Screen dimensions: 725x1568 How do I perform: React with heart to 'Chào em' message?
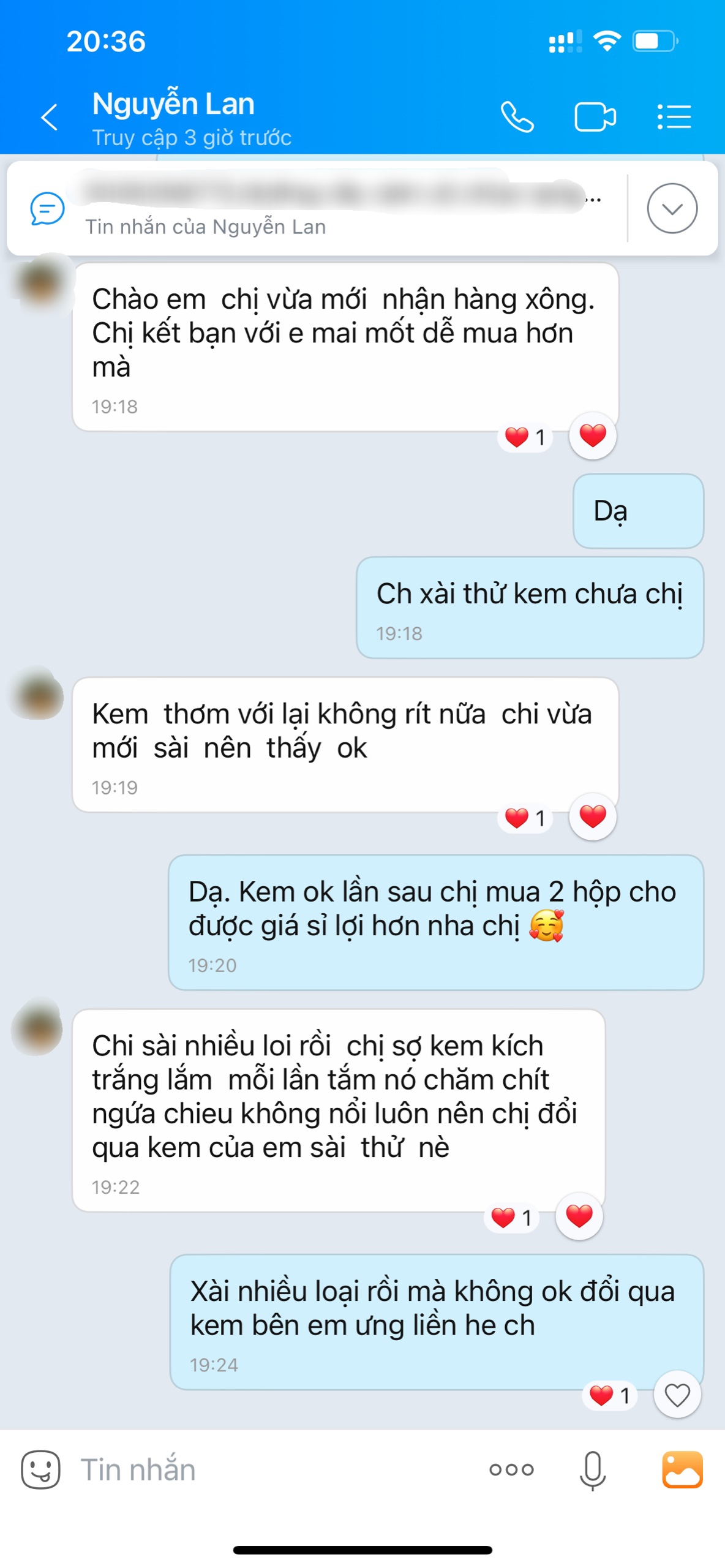[592, 436]
